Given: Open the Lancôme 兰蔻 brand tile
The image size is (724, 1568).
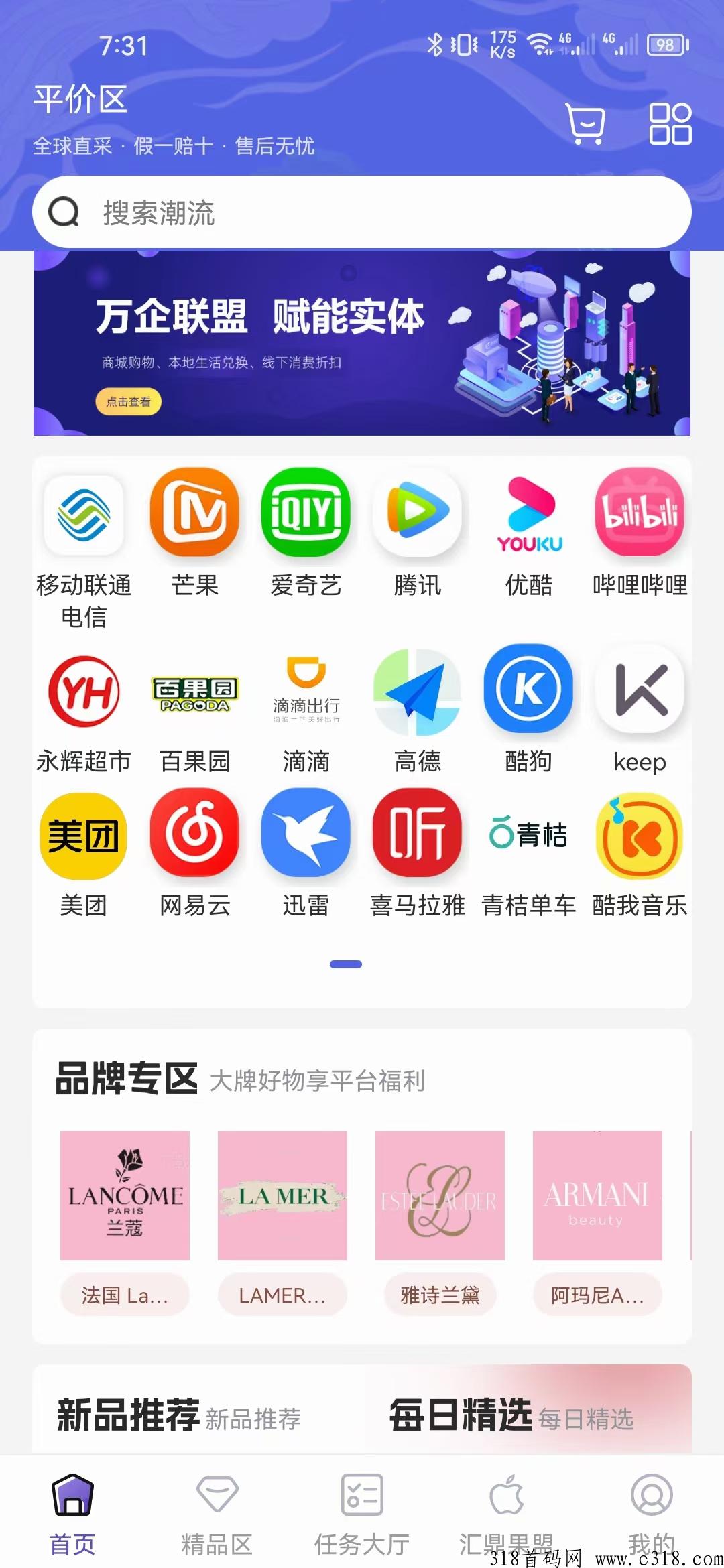Looking at the screenshot, I should pos(125,1195).
